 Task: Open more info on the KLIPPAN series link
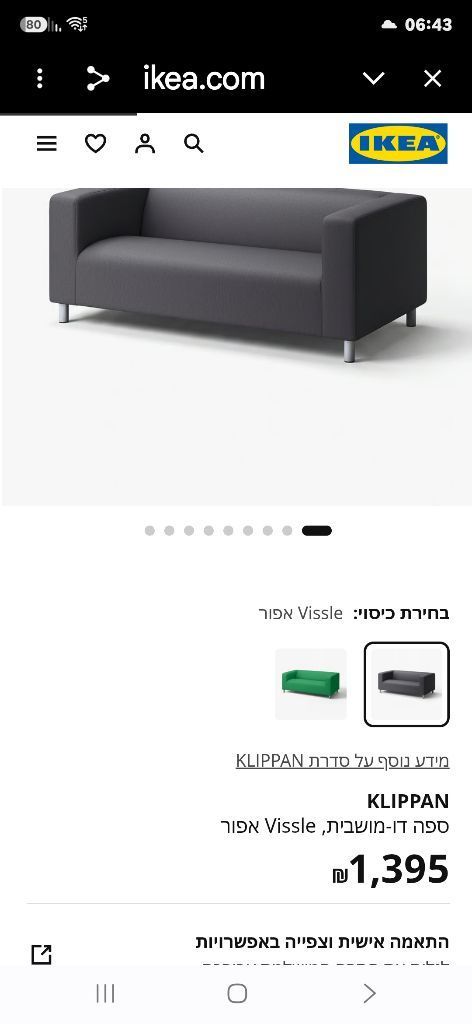(x=342, y=761)
